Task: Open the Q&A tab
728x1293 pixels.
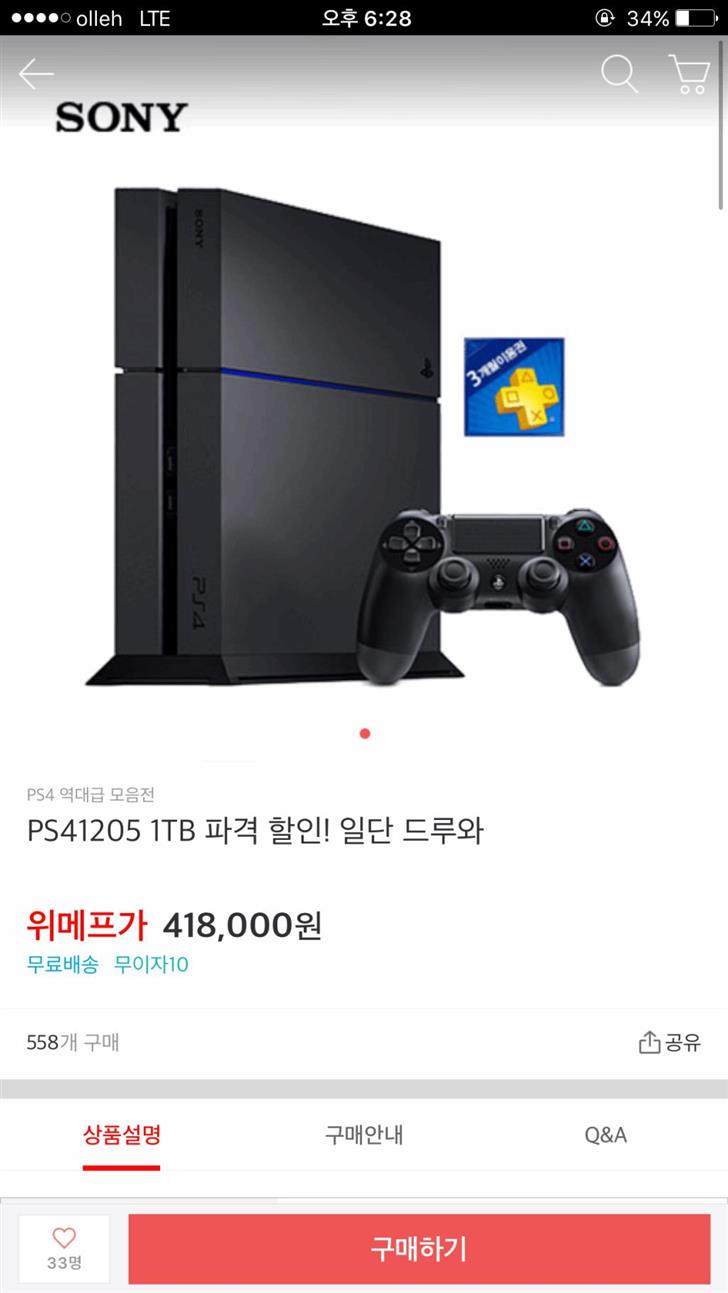Action: [606, 1135]
